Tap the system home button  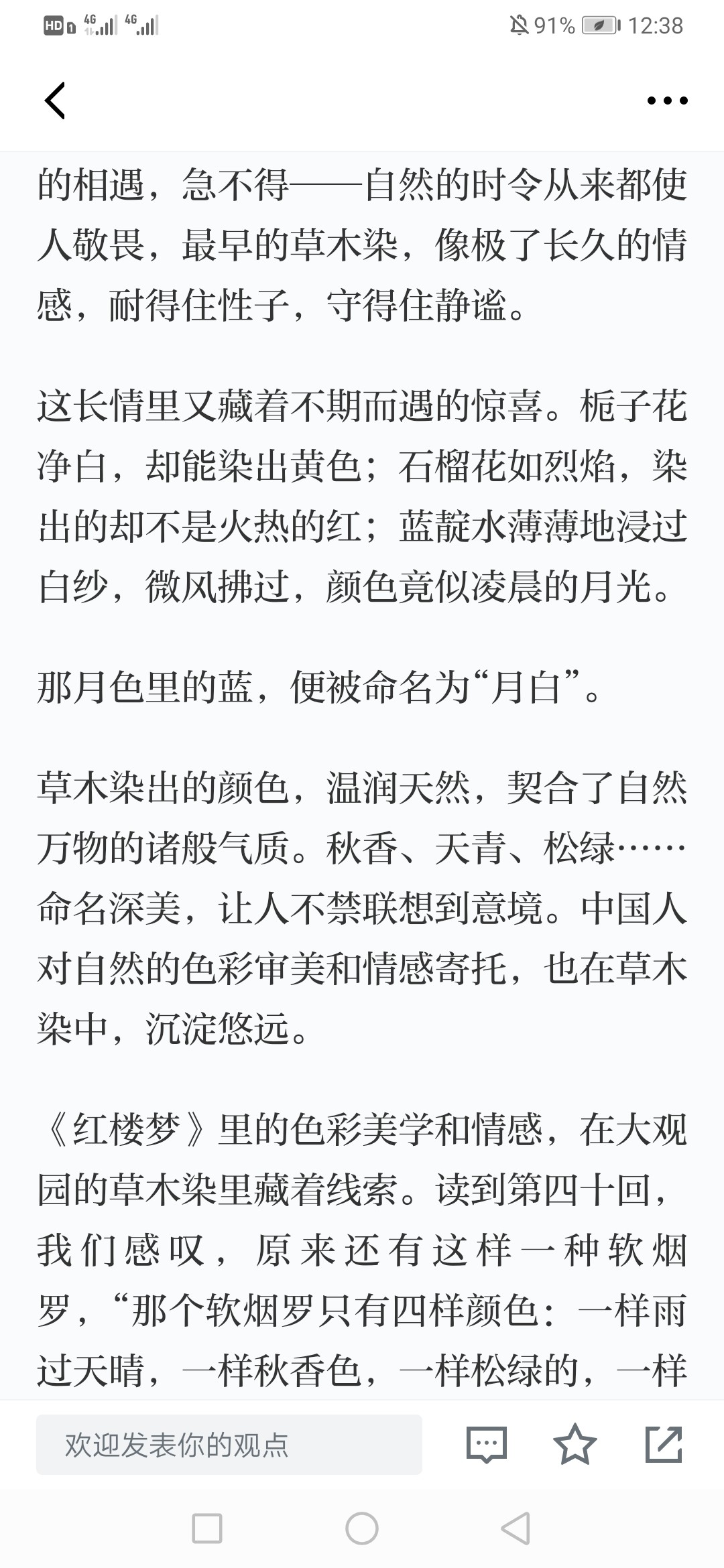click(x=362, y=1529)
